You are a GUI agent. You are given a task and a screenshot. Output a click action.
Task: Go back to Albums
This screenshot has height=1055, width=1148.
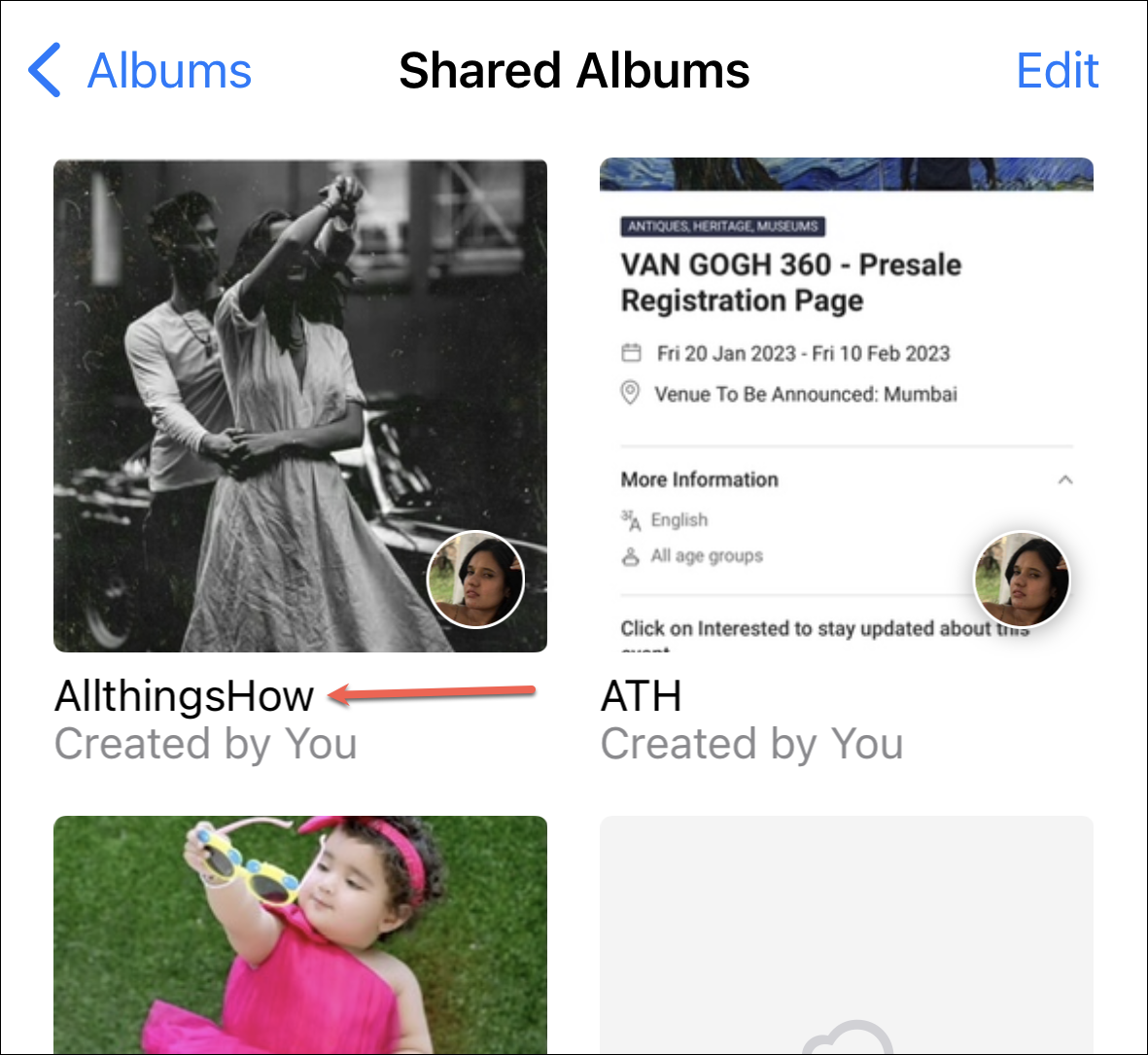[x=142, y=71]
